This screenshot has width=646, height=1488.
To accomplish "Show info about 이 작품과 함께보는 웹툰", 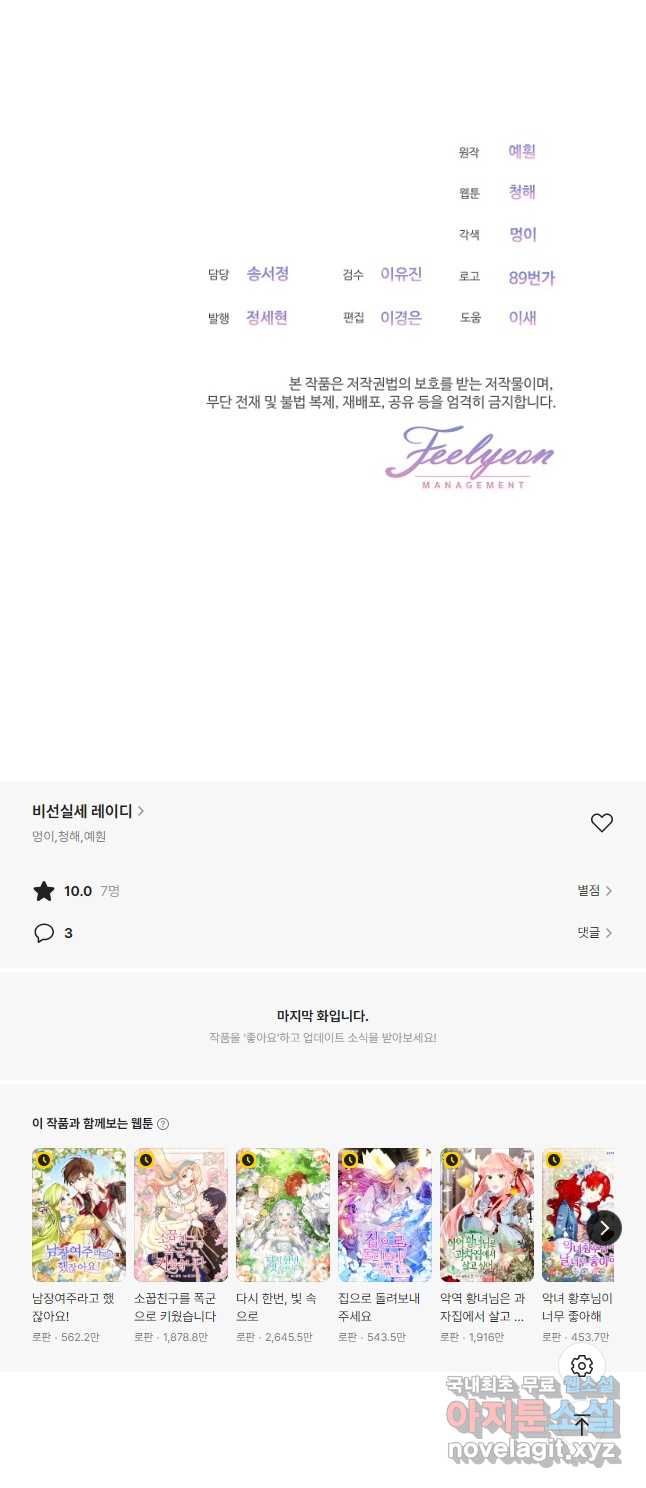I will coord(163,1124).
